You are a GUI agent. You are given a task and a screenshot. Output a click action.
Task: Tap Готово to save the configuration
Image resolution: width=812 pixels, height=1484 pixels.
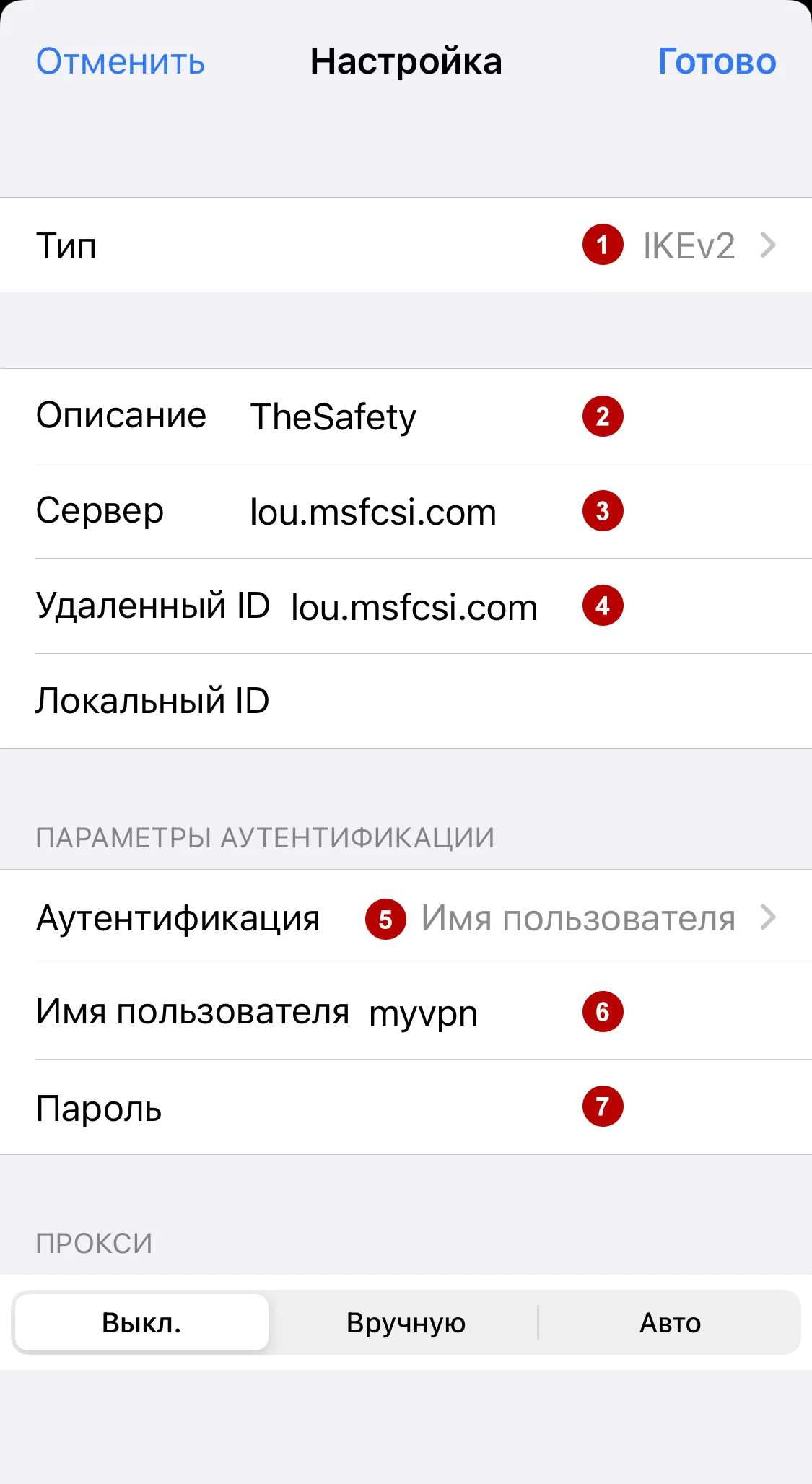(x=717, y=61)
